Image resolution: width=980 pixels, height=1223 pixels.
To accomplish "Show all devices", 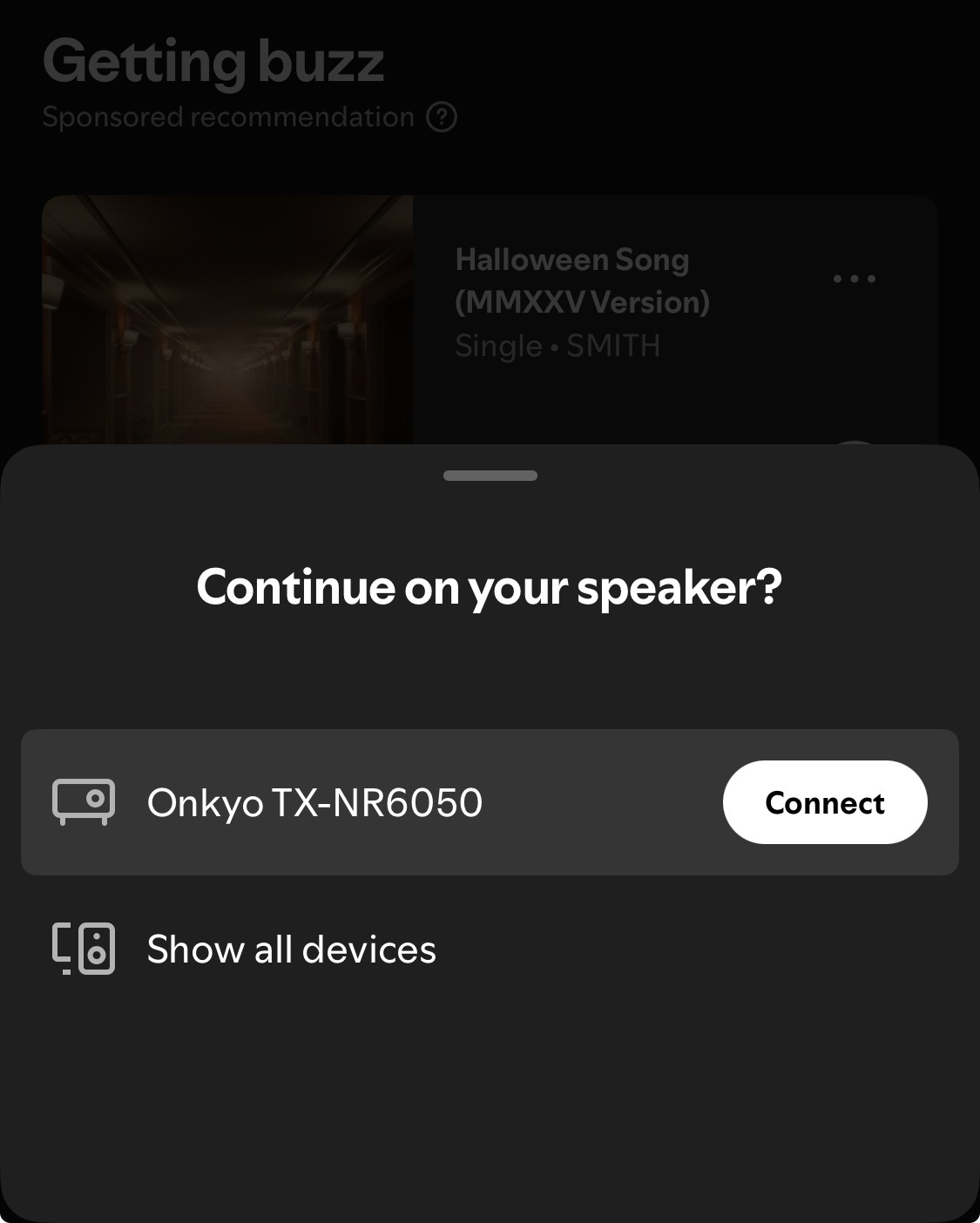I will tap(291, 949).
